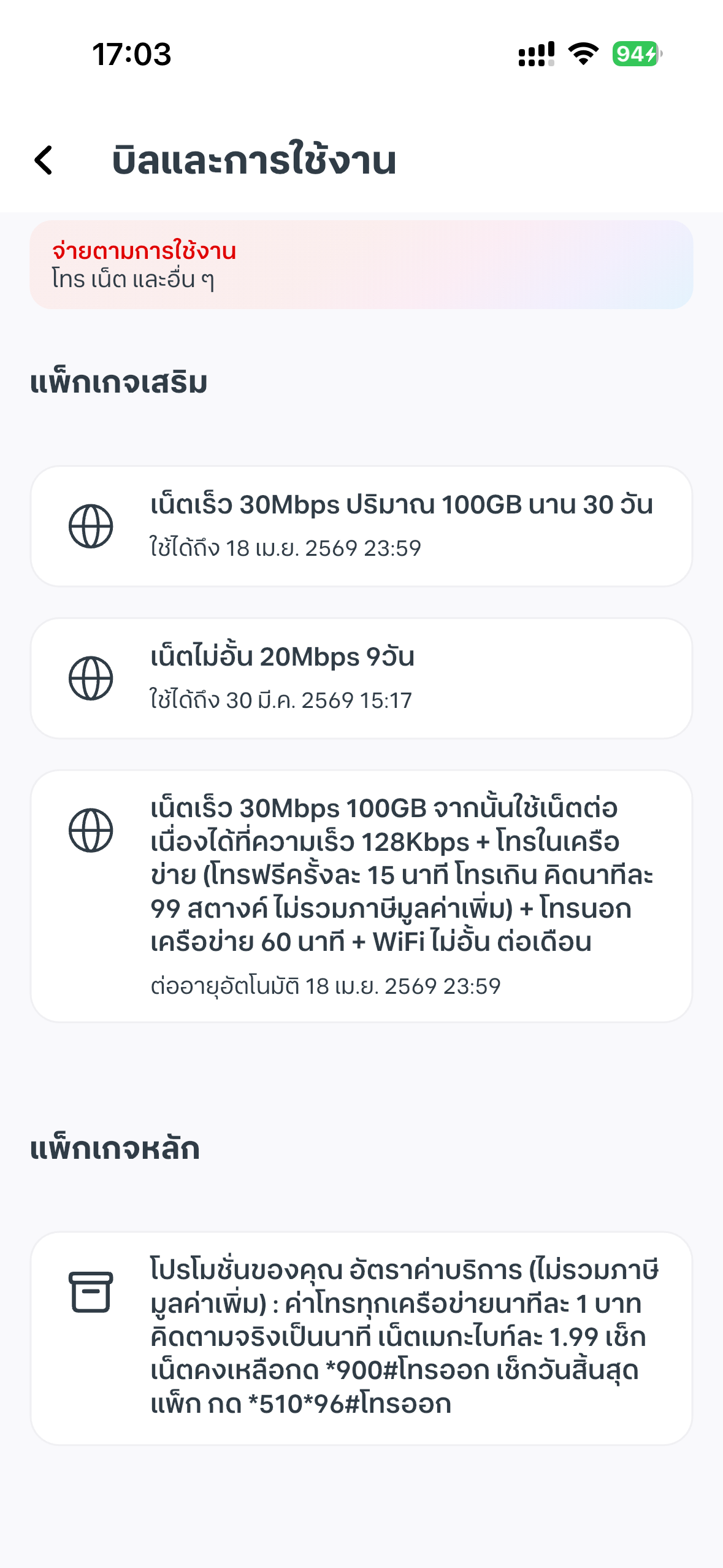723x1568 pixels.
Task: Go back from the บิลและการใช้งาน page
Action: [44, 161]
